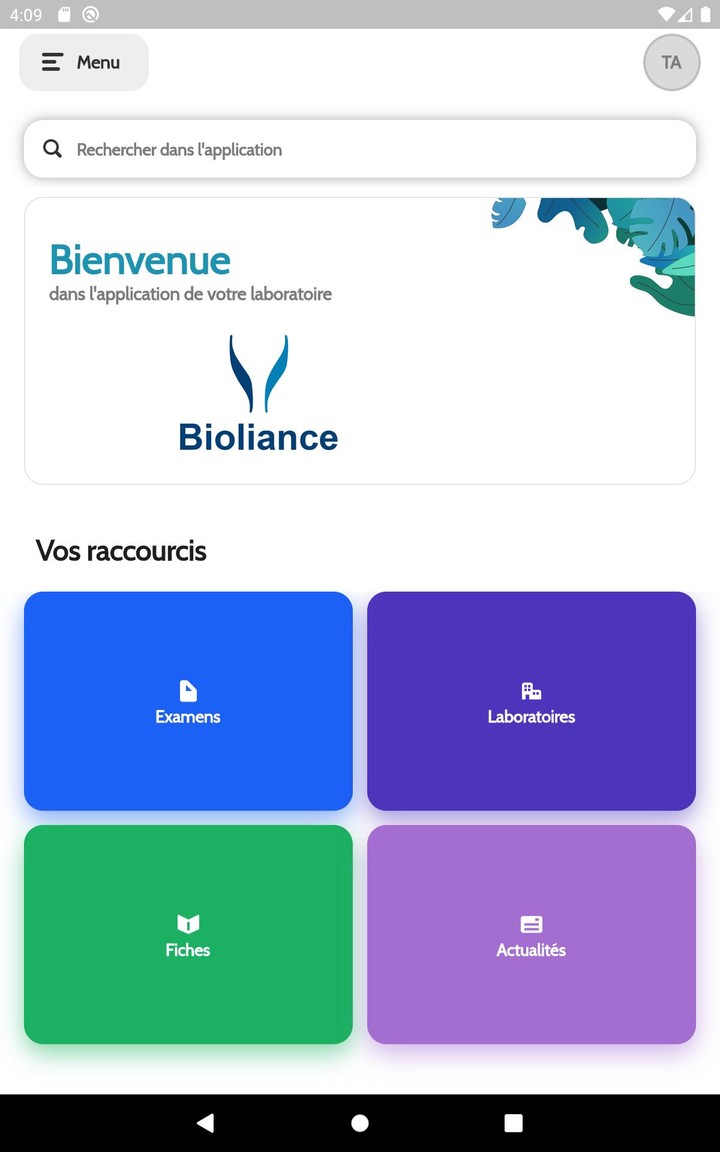
Task: Select the Examens document icon
Action: 188,689
